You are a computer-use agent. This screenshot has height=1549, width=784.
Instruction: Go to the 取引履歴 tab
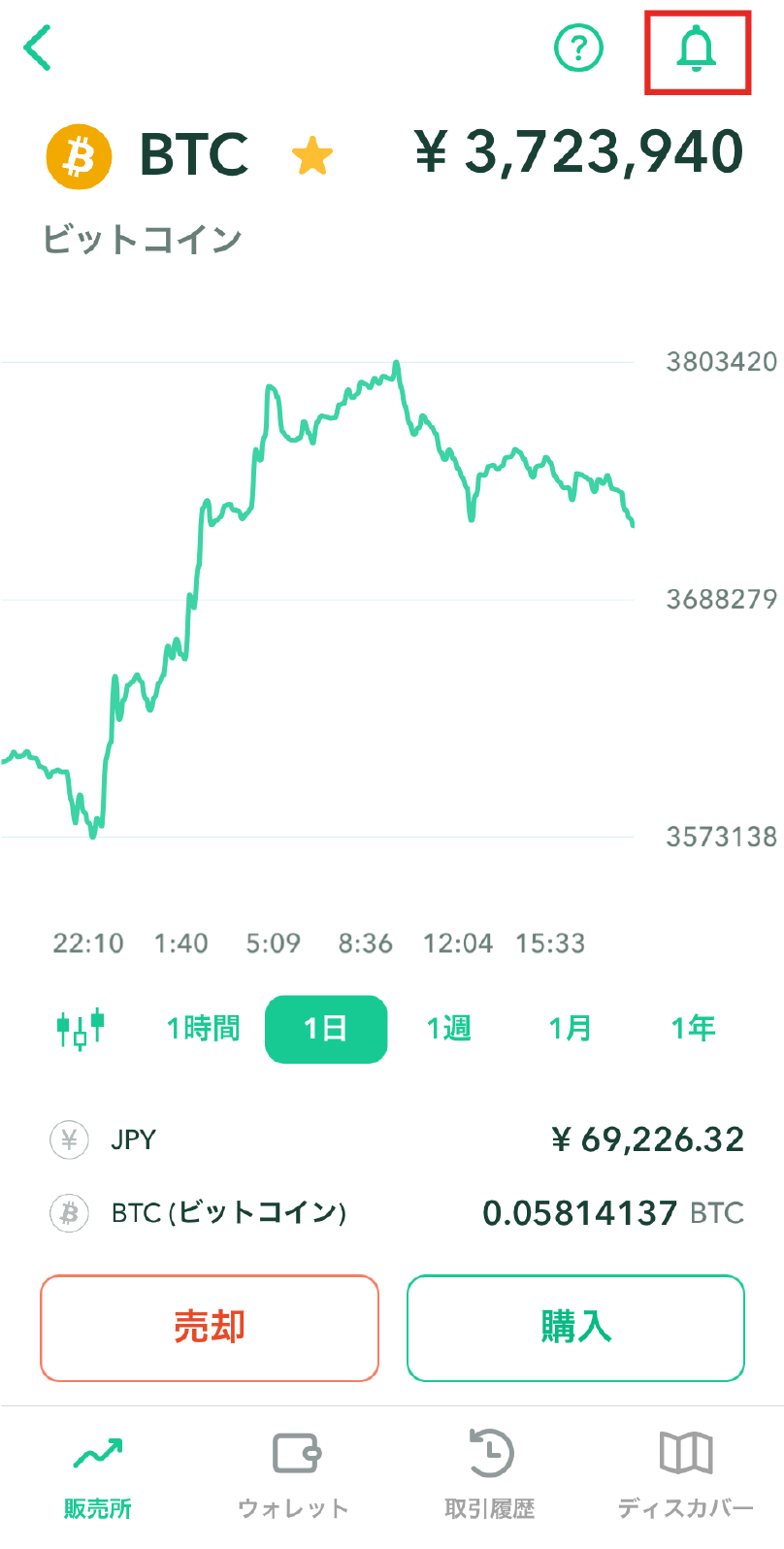pyautogui.click(x=490, y=1475)
